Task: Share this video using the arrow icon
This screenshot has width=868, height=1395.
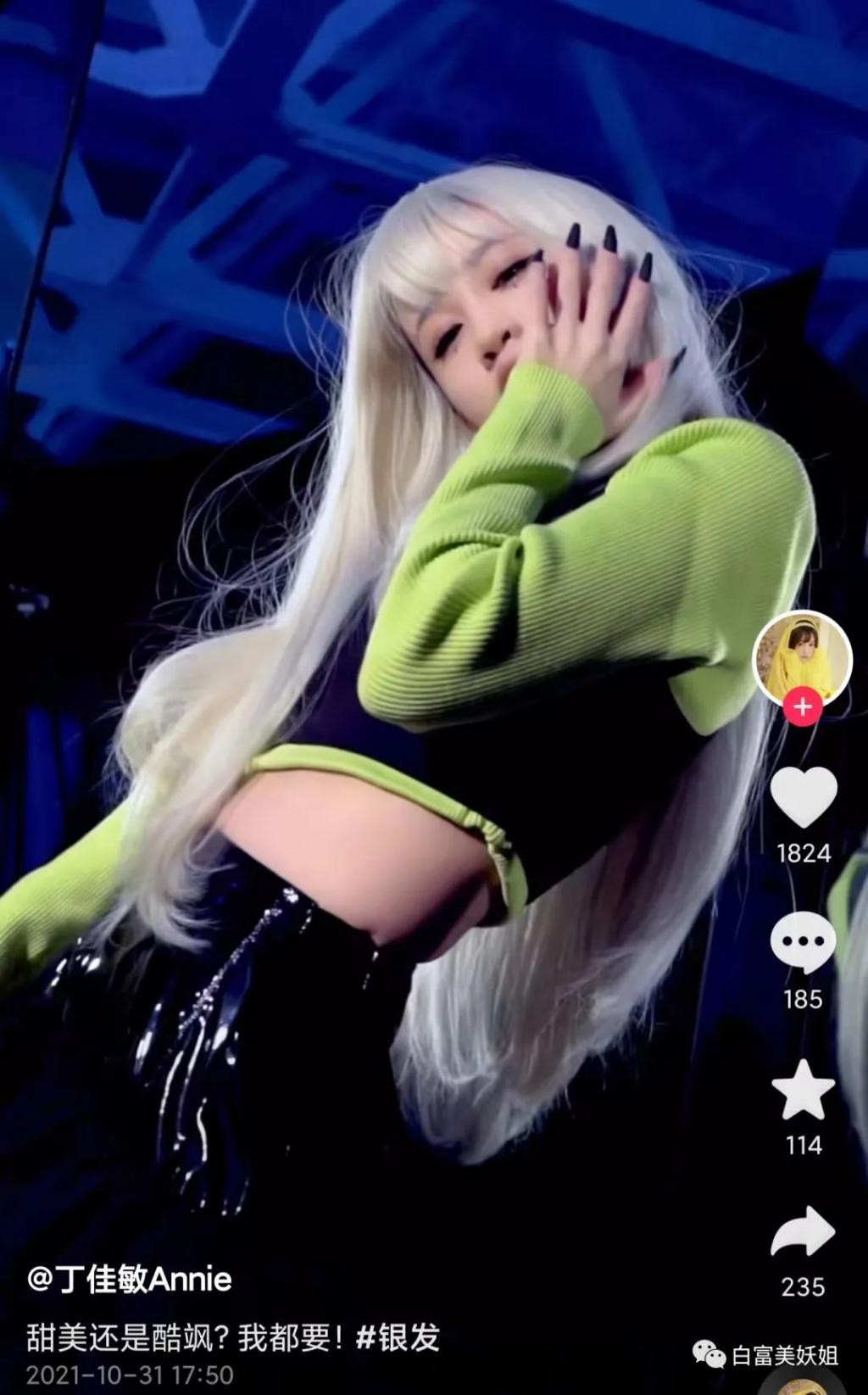Action: coord(803,1231)
